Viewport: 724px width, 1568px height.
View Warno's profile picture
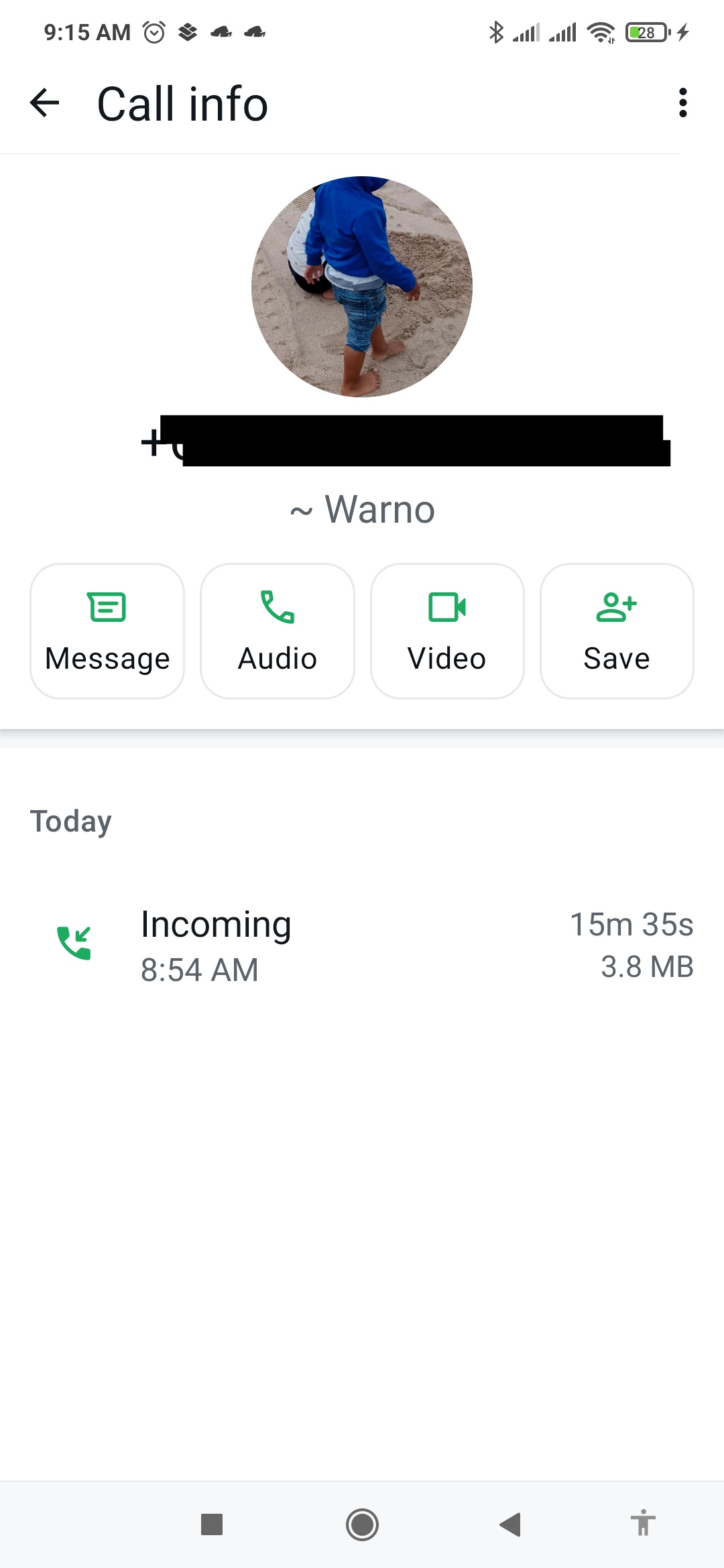pyautogui.click(x=362, y=287)
